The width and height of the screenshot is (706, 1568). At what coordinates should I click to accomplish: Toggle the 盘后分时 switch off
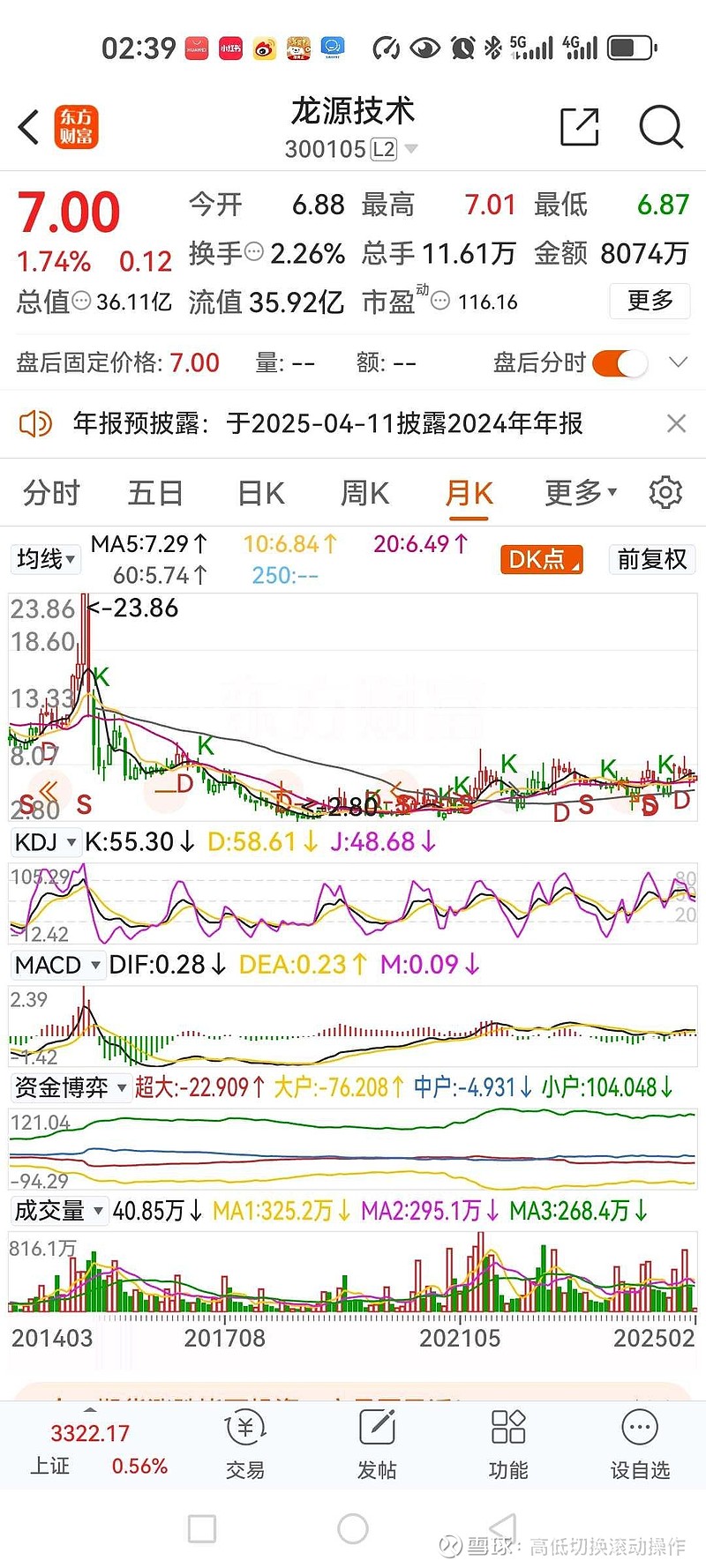pos(619,362)
